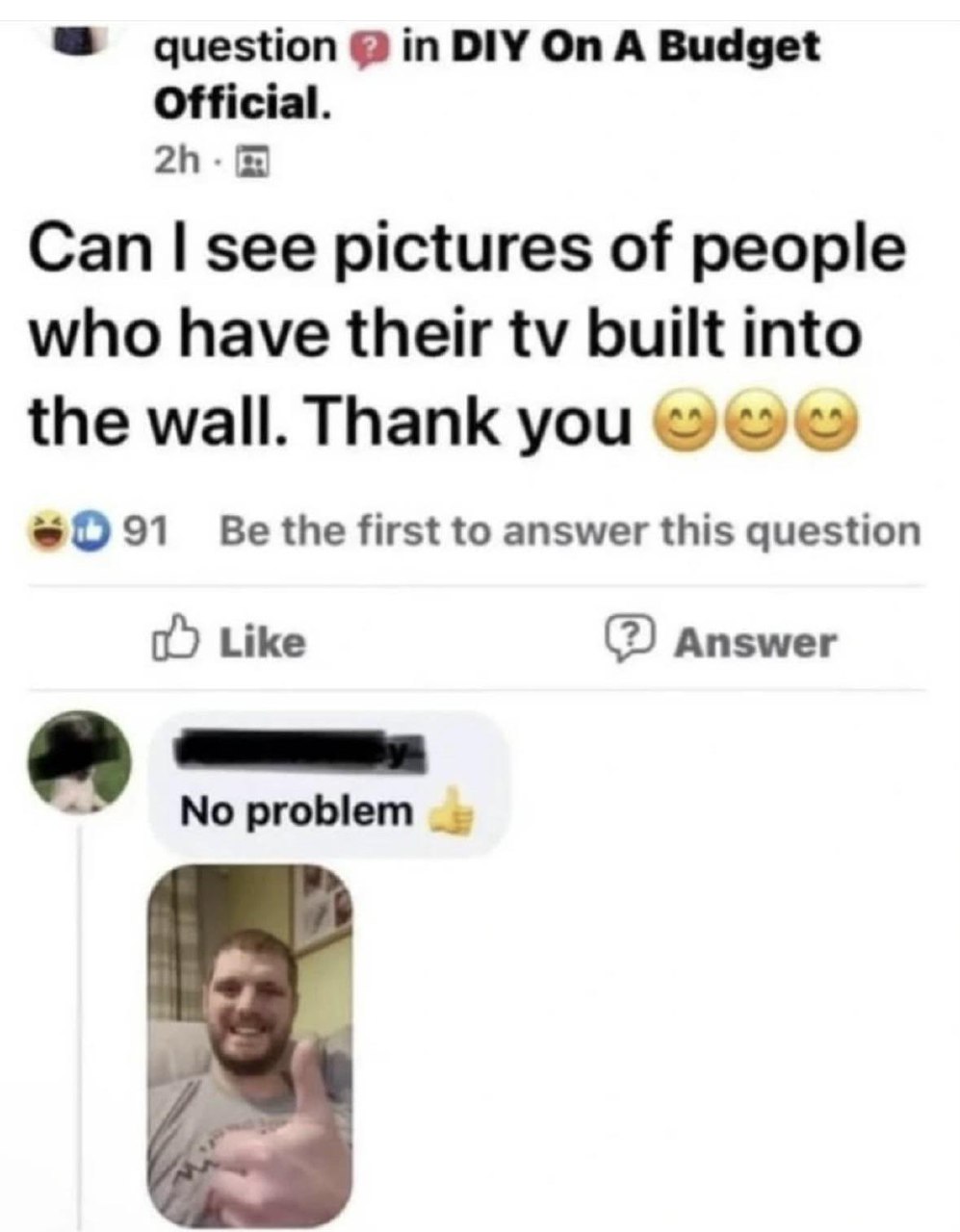Tap Answer to reply to the question

(720, 642)
